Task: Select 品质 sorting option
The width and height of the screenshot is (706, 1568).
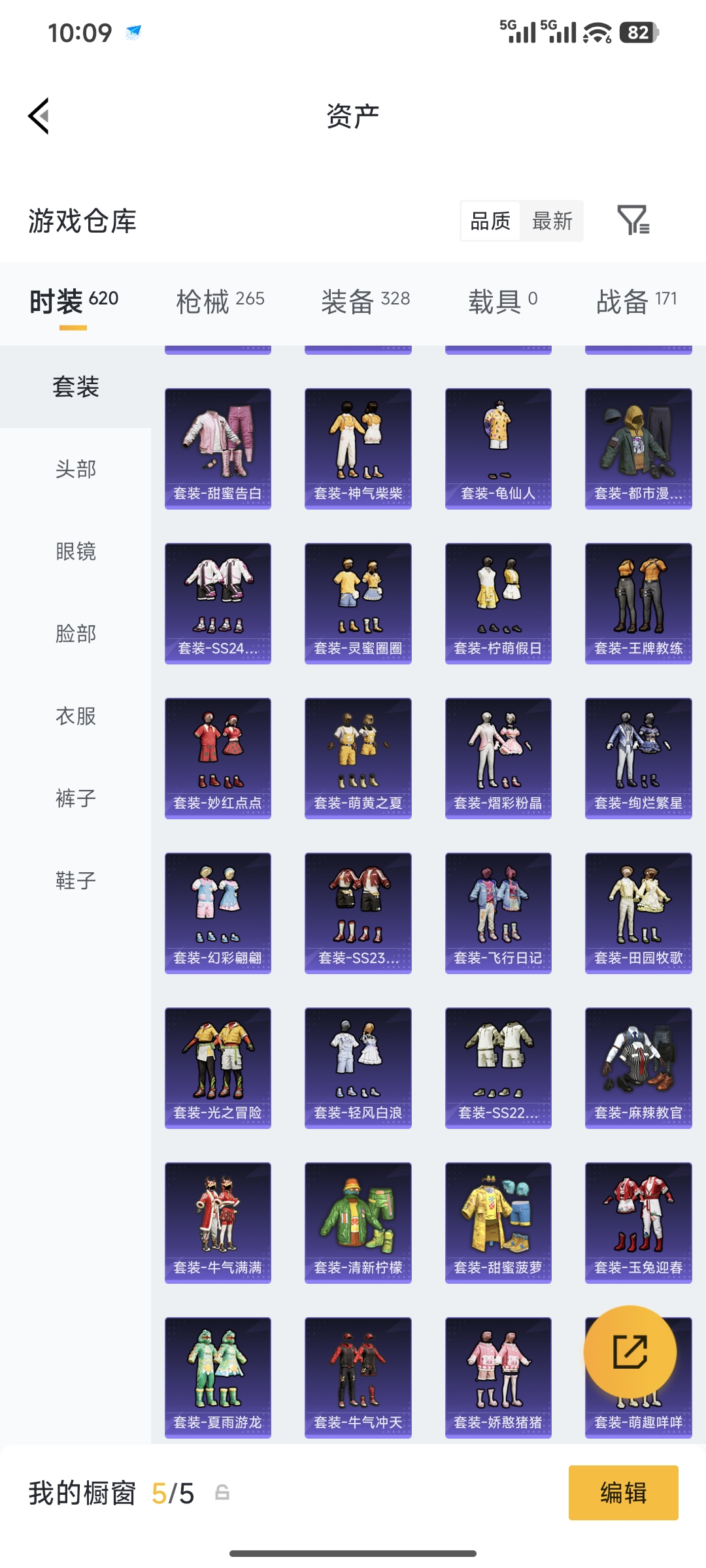Action: [x=489, y=221]
